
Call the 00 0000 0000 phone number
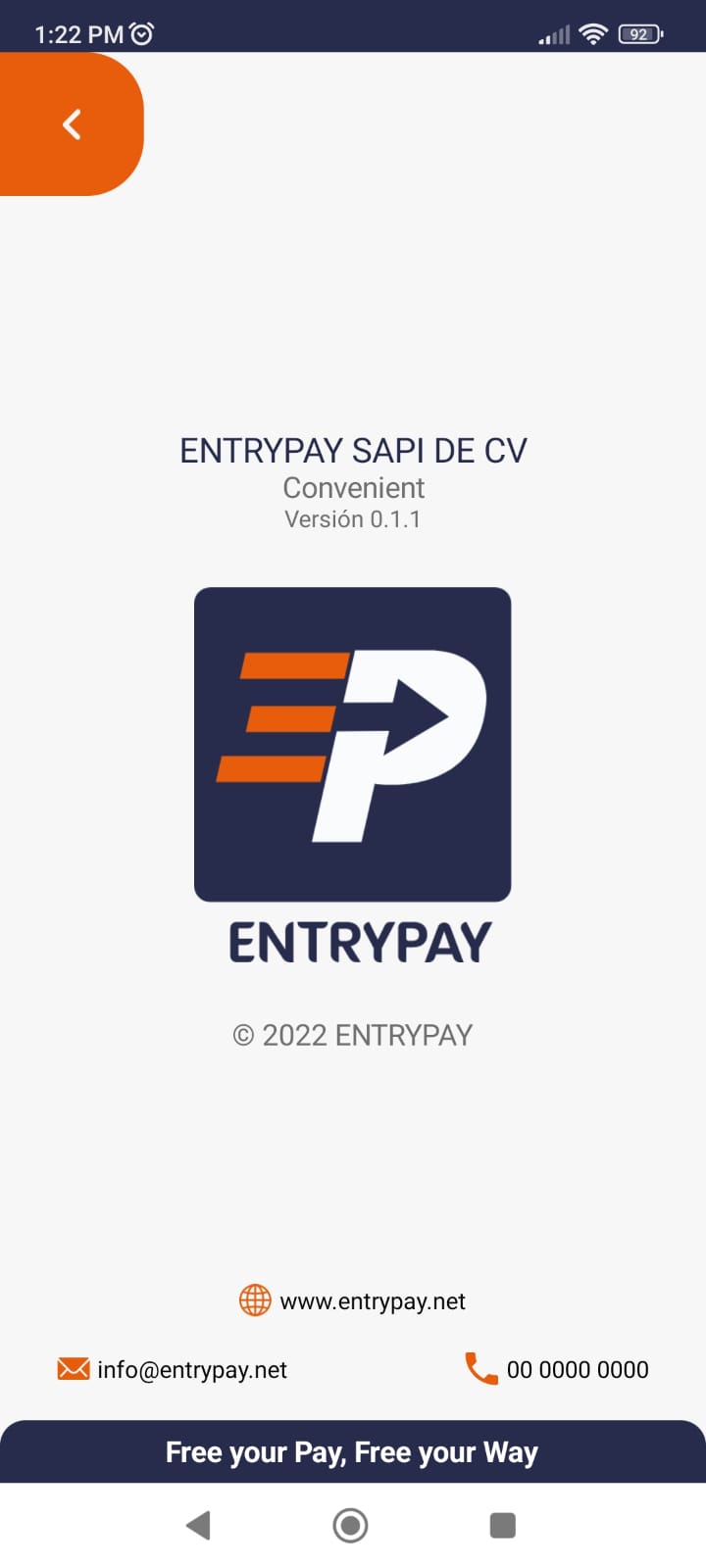577,1370
